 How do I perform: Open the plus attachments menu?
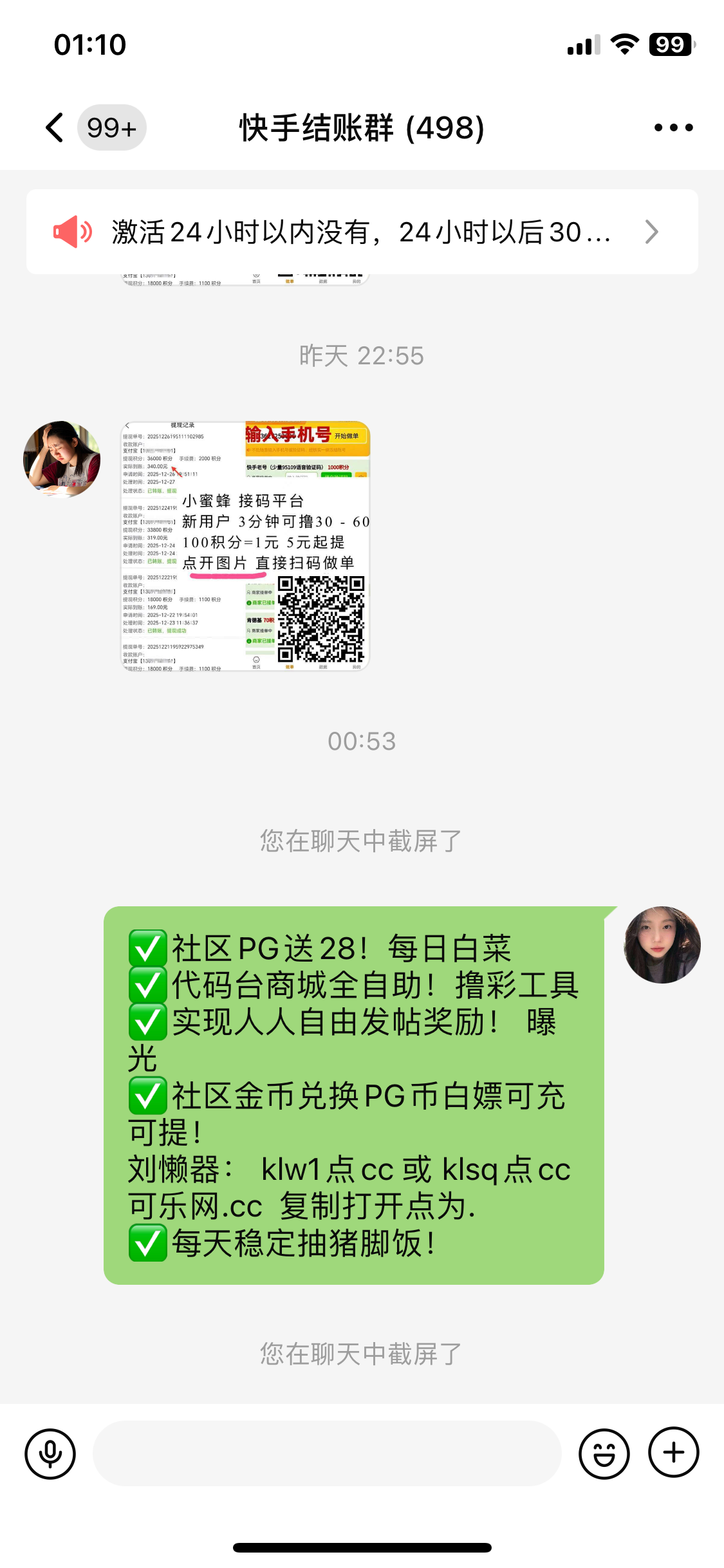click(x=673, y=1453)
